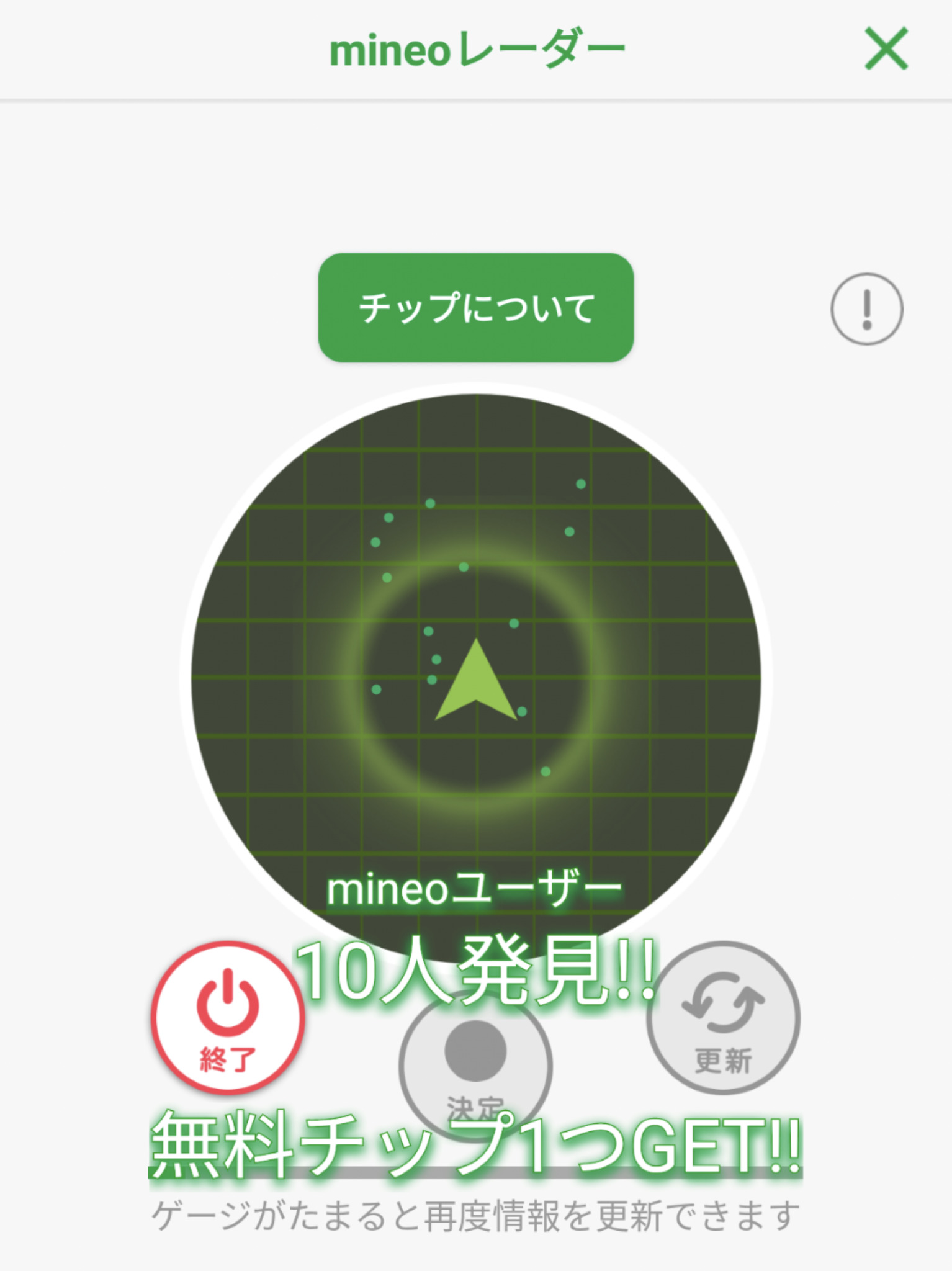Open the exclamation mark notice icon
952x1271 pixels.
tap(866, 309)
